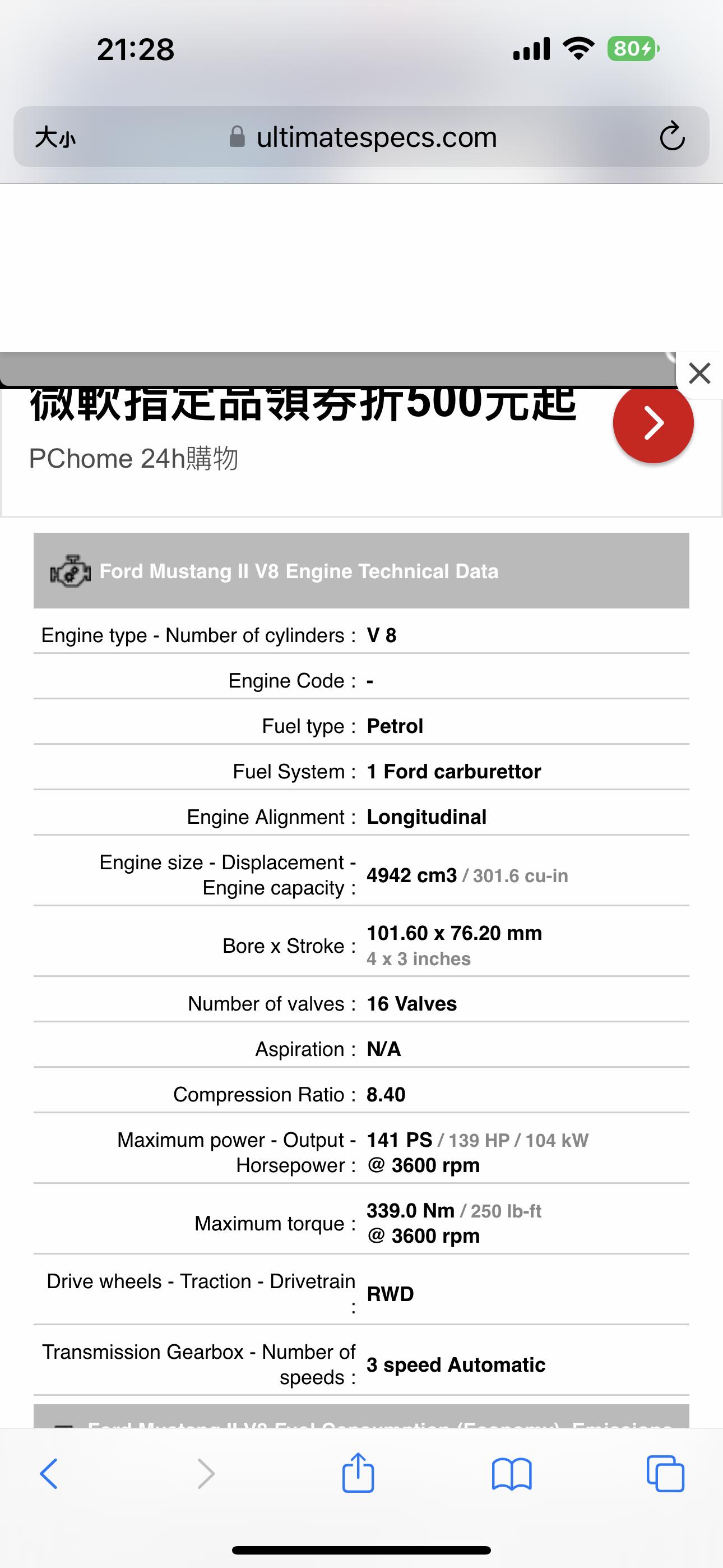This screenshot has width=723, height=1568.
Task: Reload the page
Action: (x=672, y=136)
